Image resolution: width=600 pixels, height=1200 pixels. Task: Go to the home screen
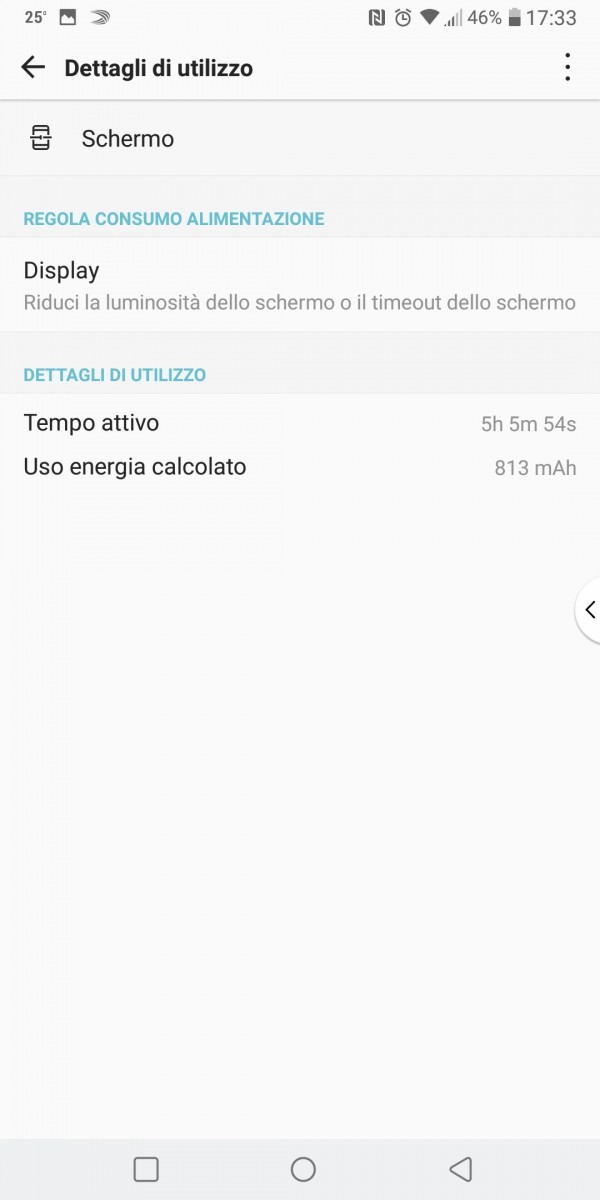tap(303, 1169)
